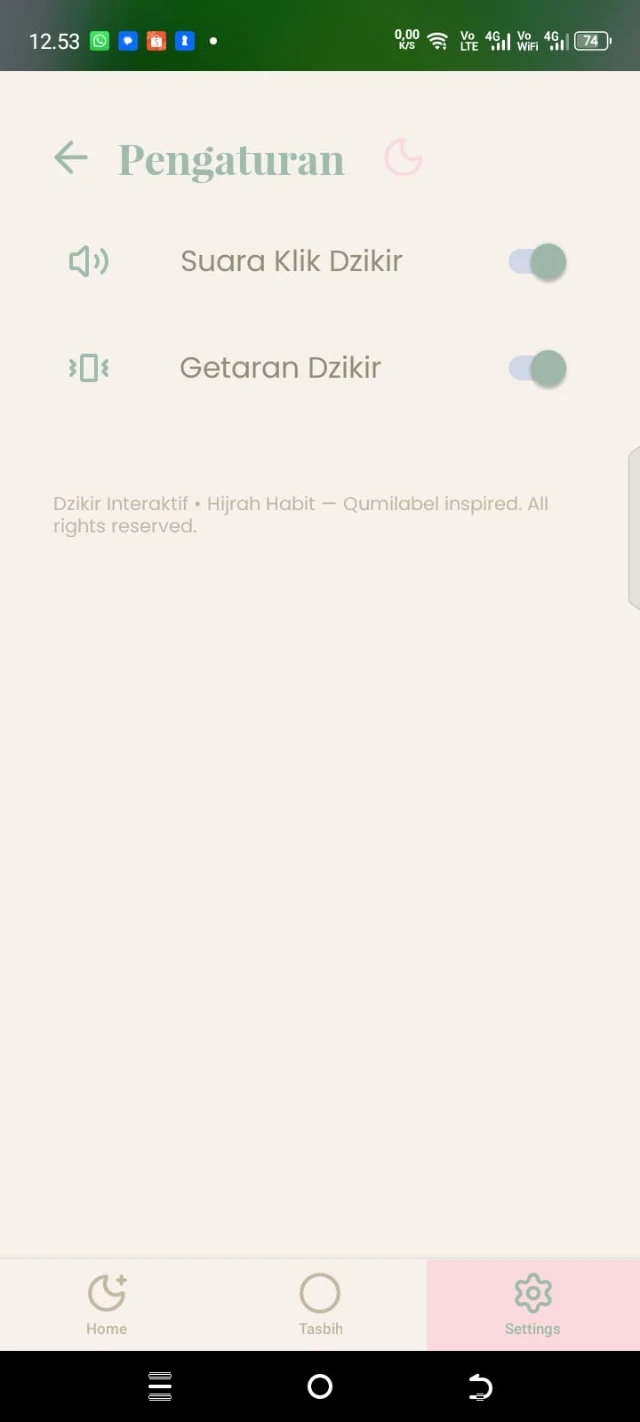Viewport: 640px width, 1422px height.
Task: Toggle Suara Klik Dzikir switch
Action: (538, 262)
